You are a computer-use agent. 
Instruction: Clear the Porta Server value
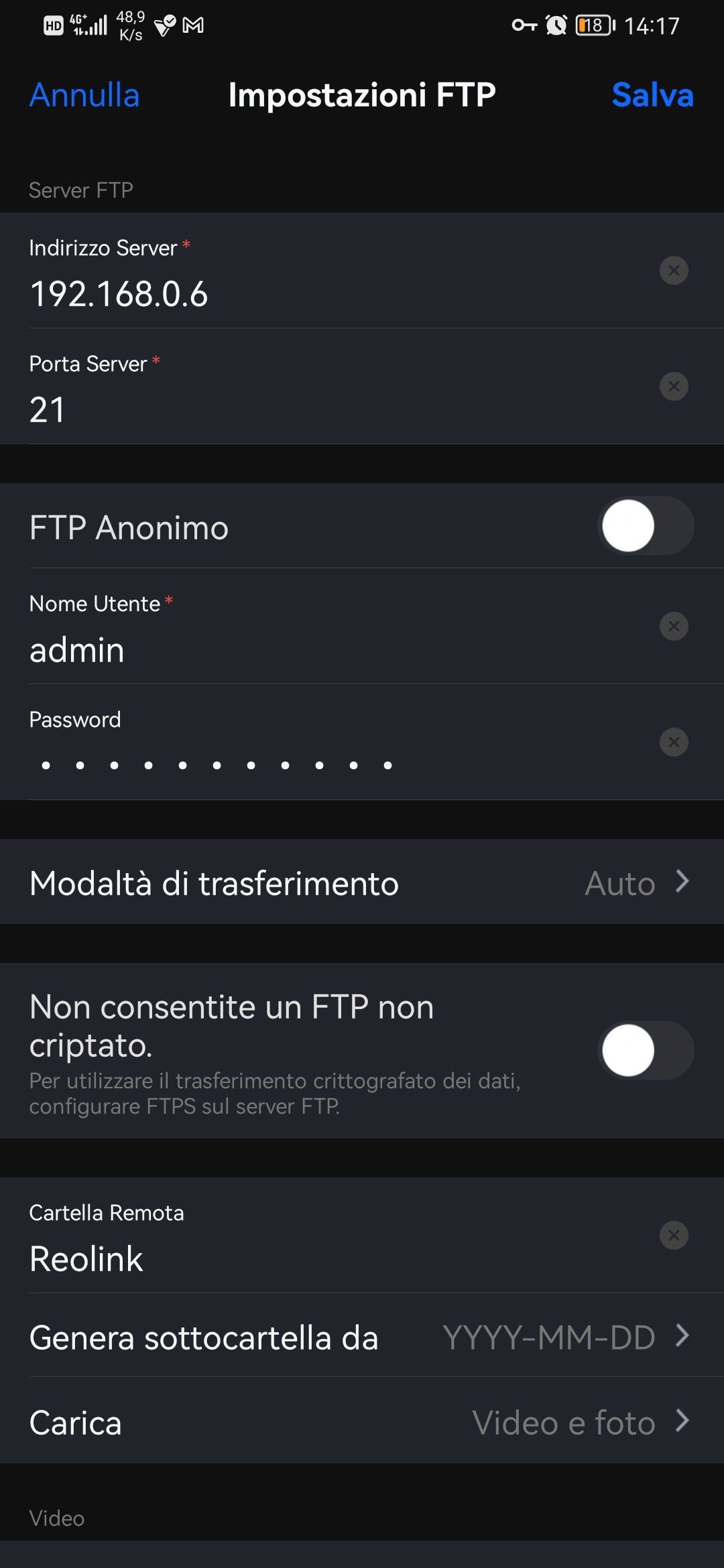point(674,387)
